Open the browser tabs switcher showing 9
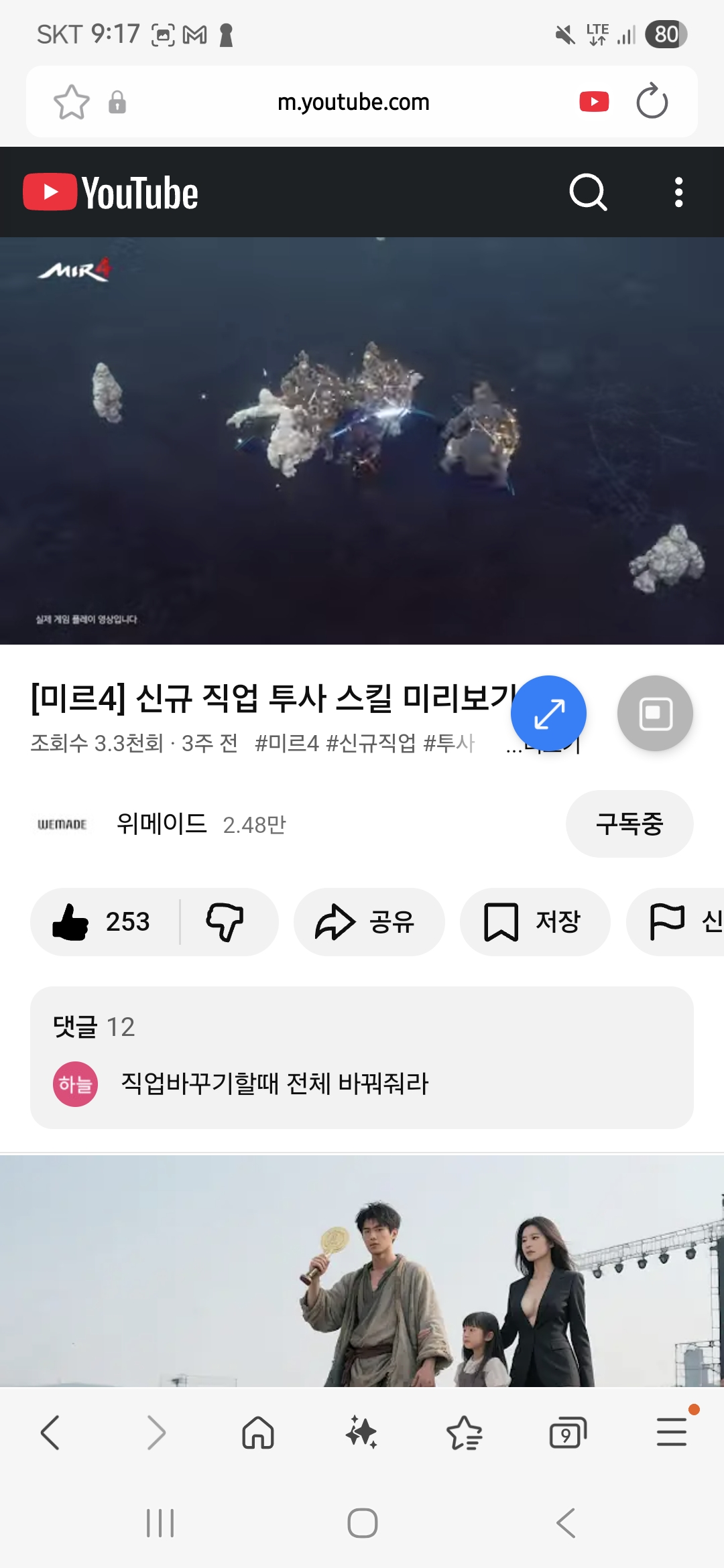Viewport: 724px width, 1568px height. pyautogui.click(x=567, y=1433)
